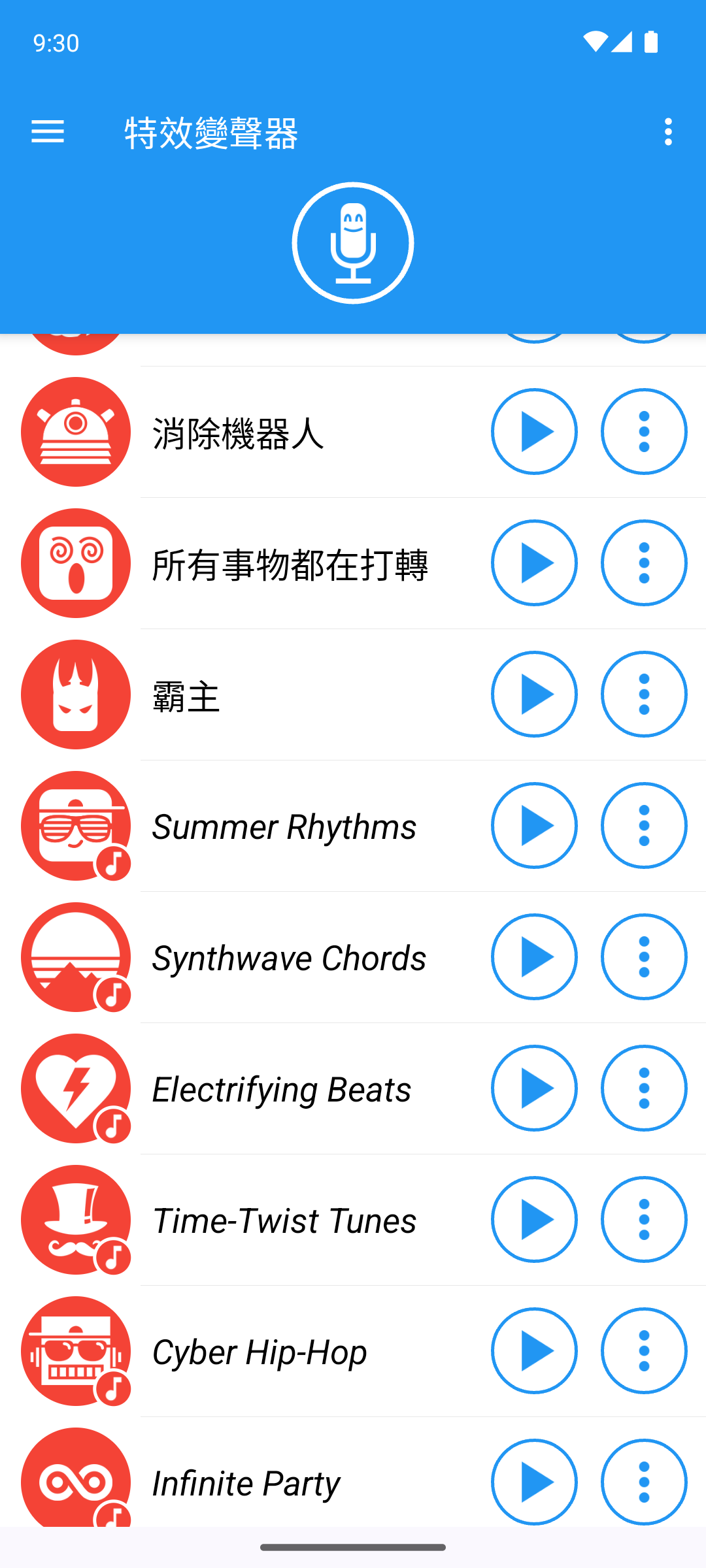Open the hamburger drawer menu
Viewport: 706px width, 1568px height.
[x=48, y=132]
